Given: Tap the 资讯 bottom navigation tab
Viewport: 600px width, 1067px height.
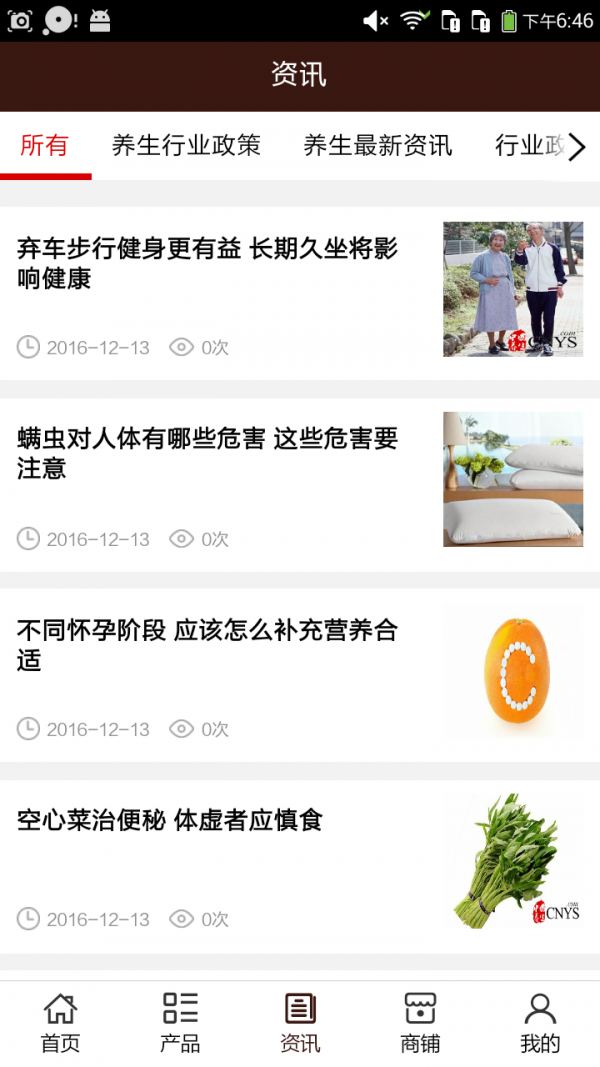Looking at the screenshot, I should click(x=300, y=1022).
